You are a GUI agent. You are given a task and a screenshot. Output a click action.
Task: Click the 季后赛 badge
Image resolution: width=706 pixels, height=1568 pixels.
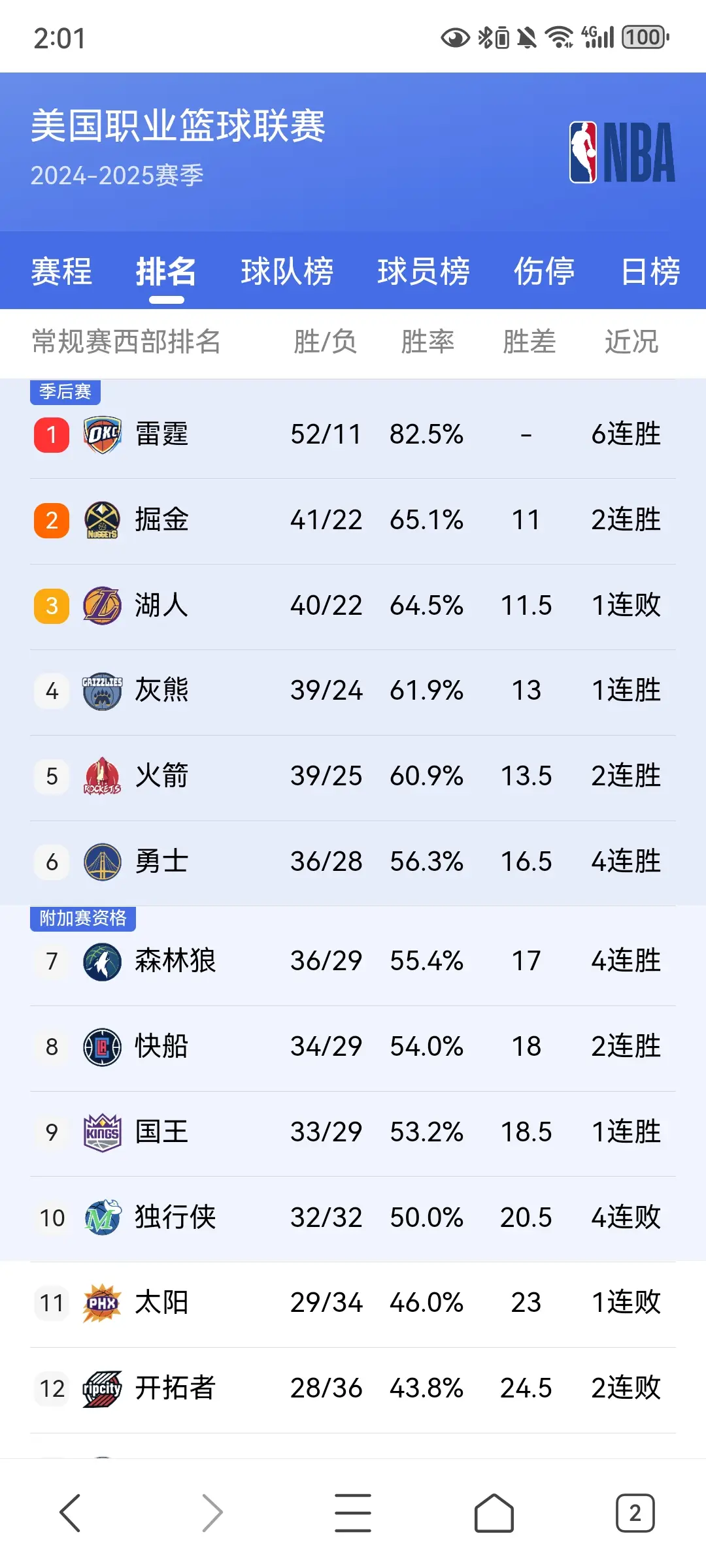(x=65, y=392)
